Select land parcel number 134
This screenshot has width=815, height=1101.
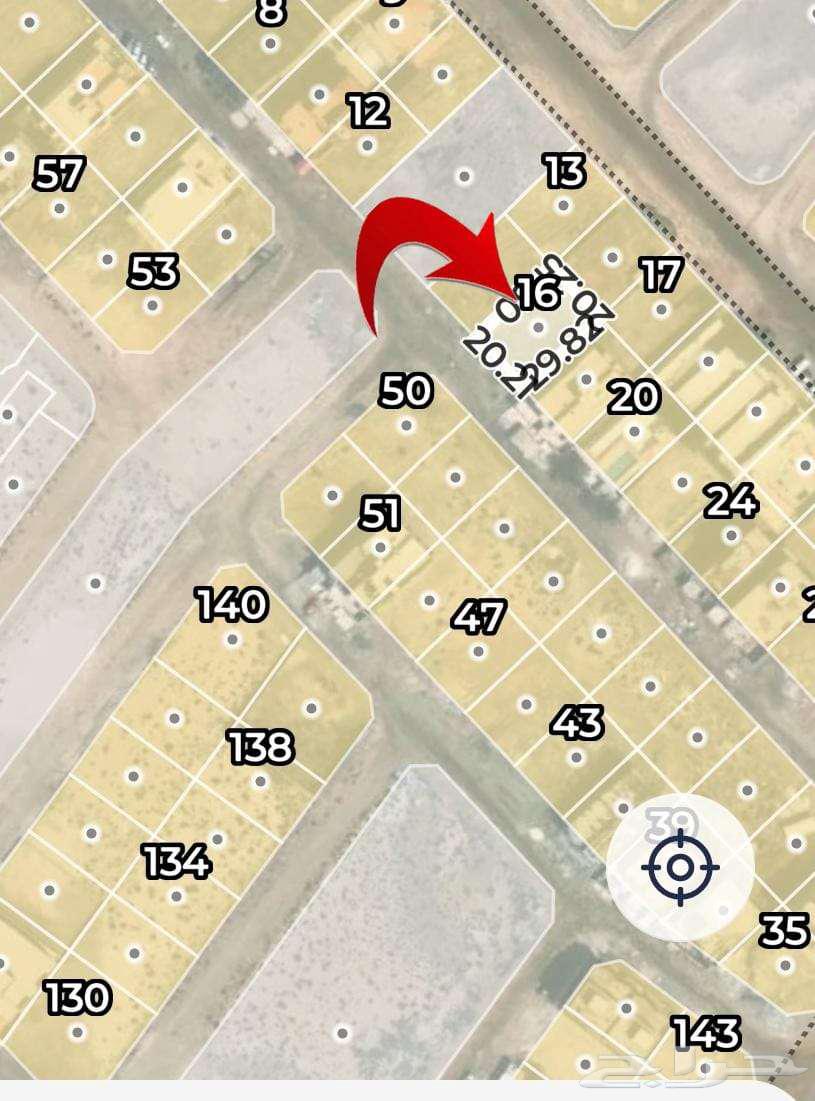tap(176, 860)
